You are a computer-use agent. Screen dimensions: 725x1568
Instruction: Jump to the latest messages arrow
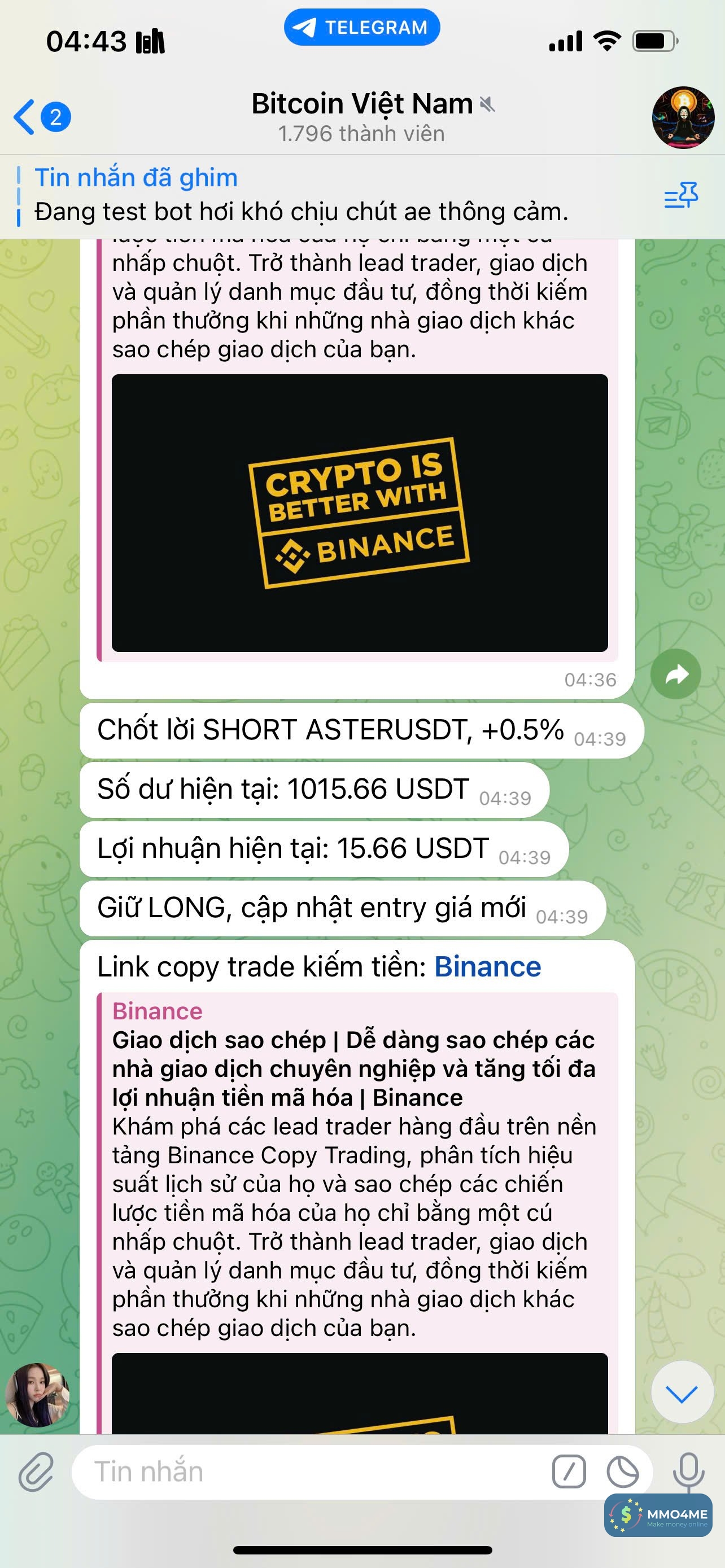[x=681, y=1393]
